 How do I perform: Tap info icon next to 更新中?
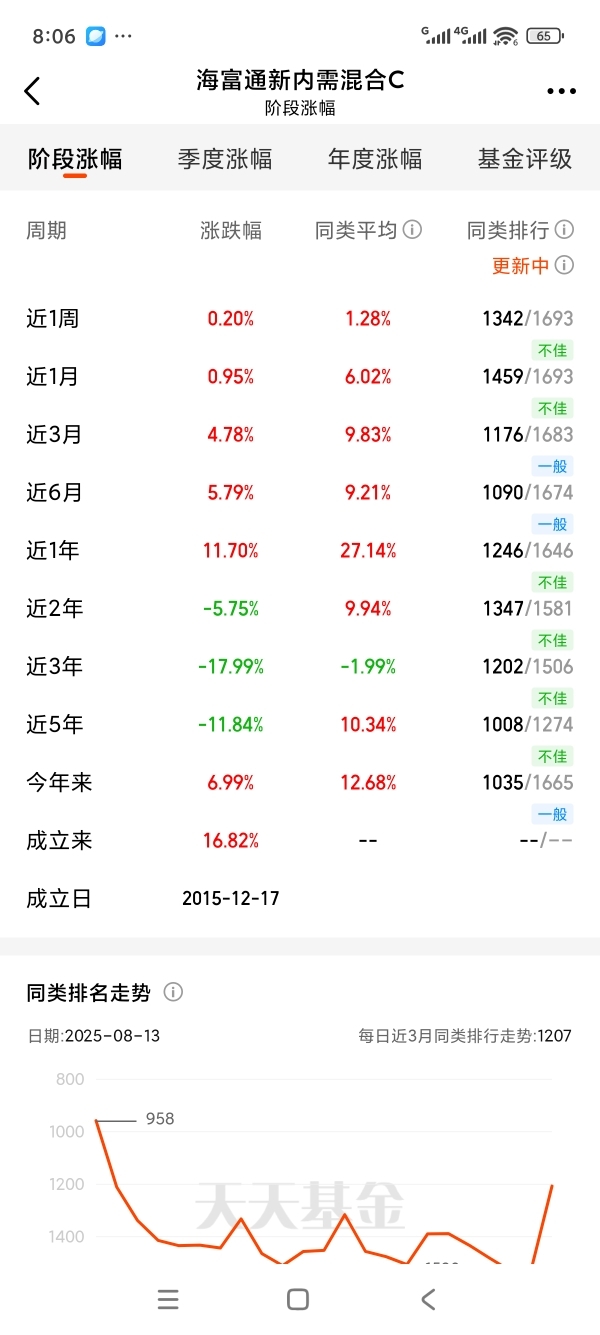[x=564, y=265]
